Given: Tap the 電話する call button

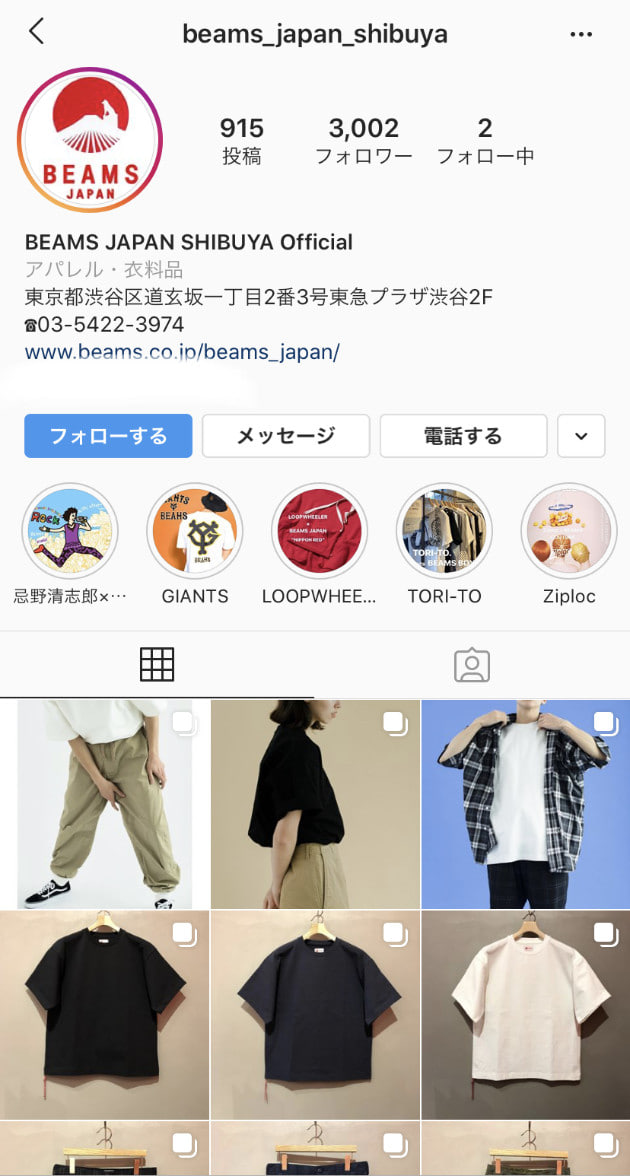Looking at the screenshot, I should click(x=463, y=436).
